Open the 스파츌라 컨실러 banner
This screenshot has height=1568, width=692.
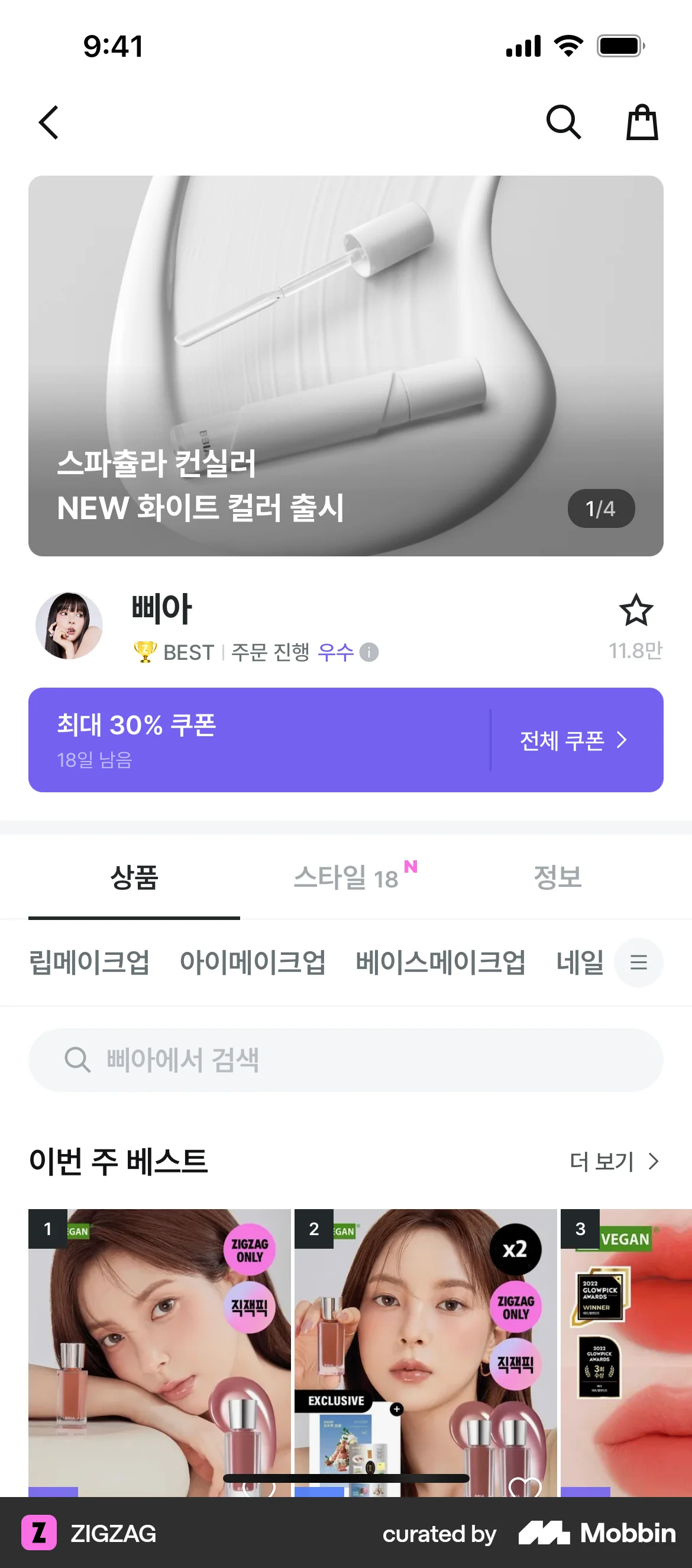pyautogui.click(x=345, y=365)
